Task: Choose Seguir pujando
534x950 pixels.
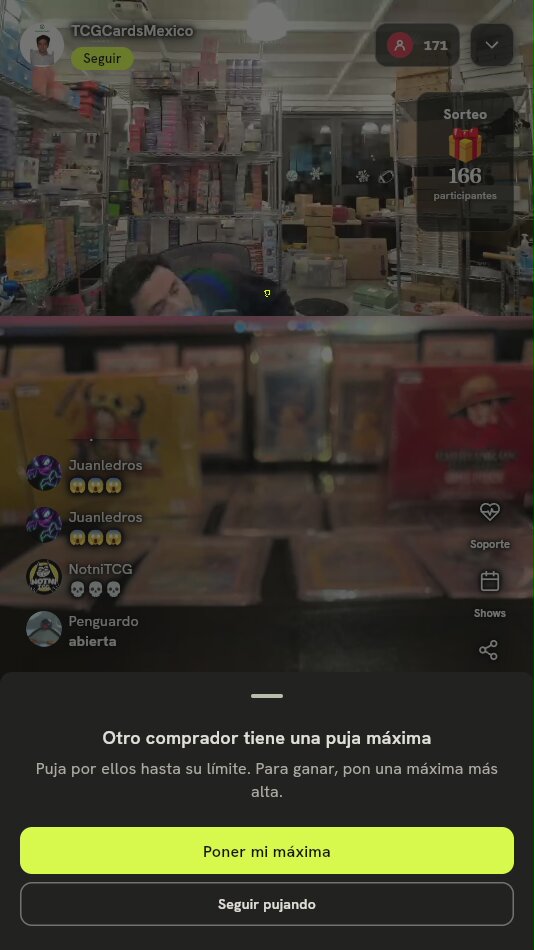Action: point(267,904)
